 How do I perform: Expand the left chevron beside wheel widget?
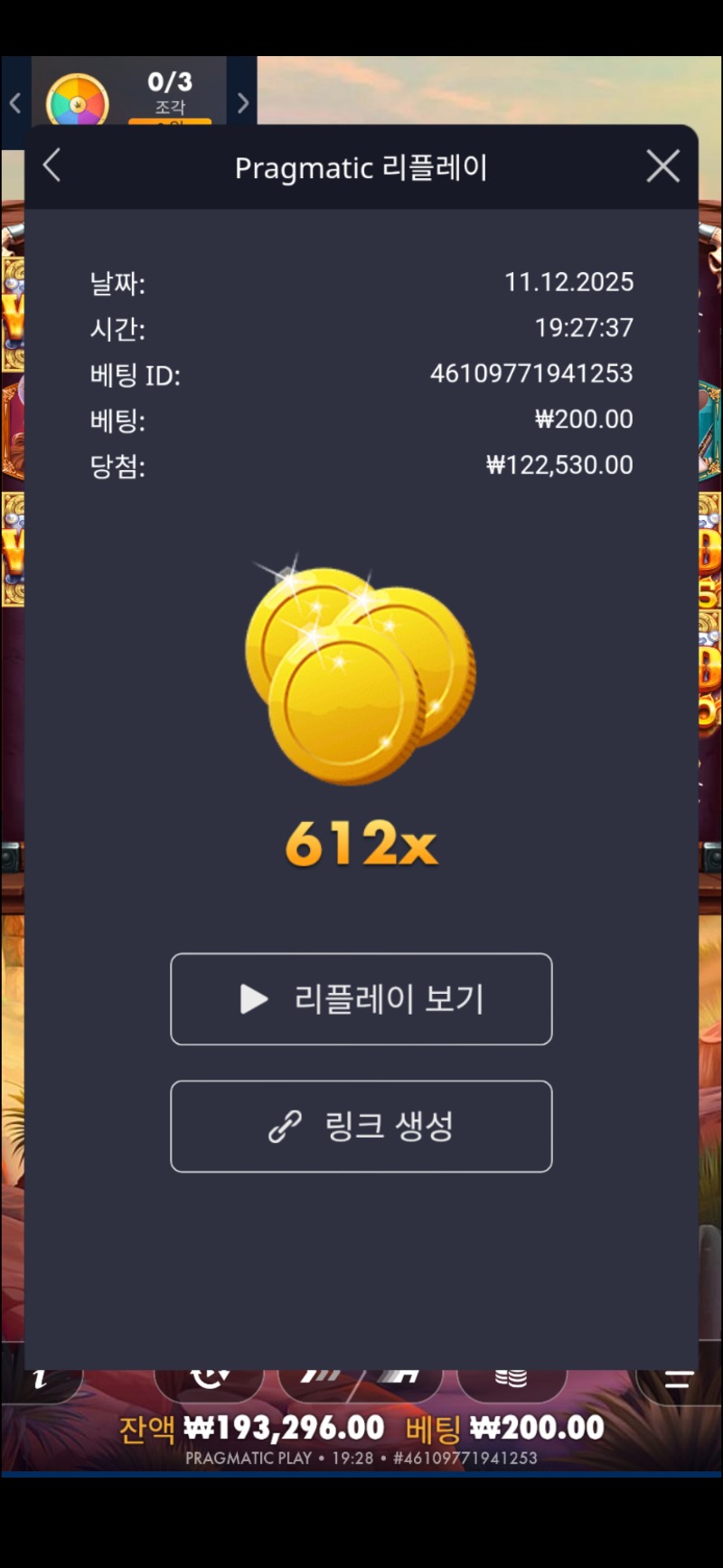click(x=14, y=103)
